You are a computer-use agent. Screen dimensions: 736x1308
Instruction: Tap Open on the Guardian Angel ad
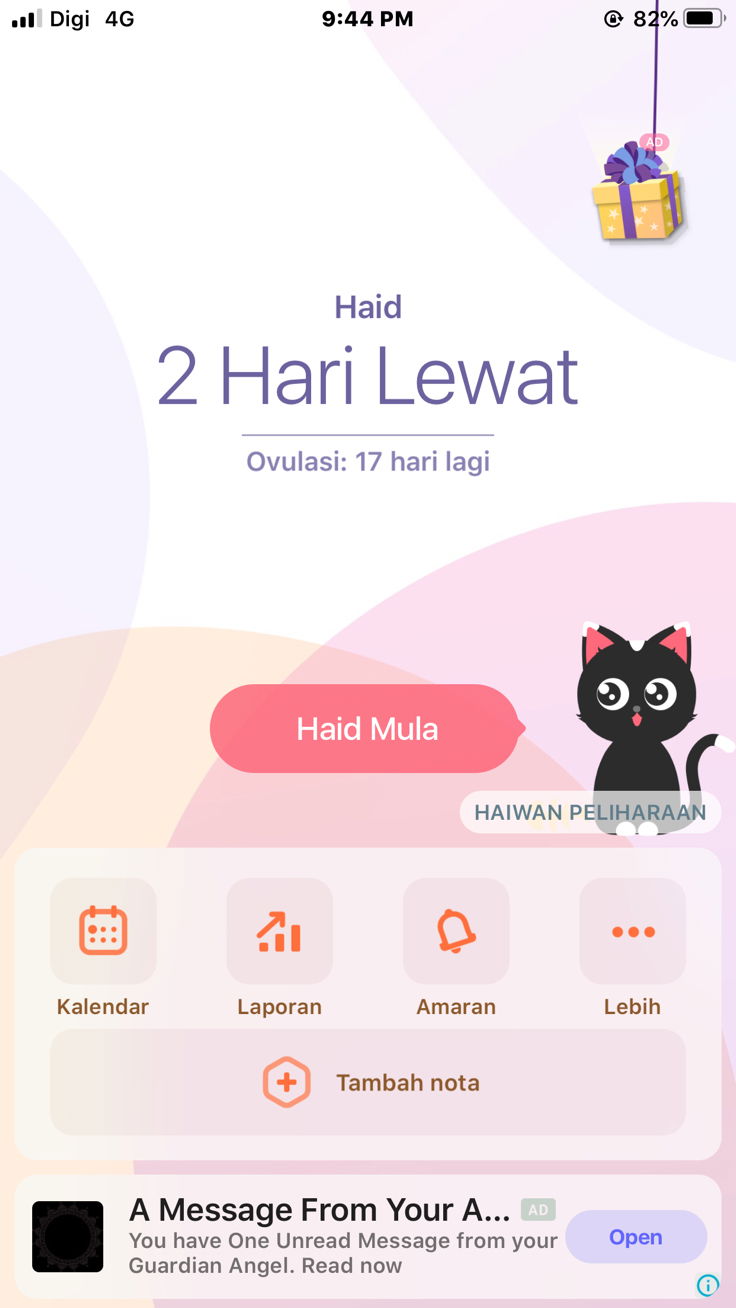(636, 1237)
